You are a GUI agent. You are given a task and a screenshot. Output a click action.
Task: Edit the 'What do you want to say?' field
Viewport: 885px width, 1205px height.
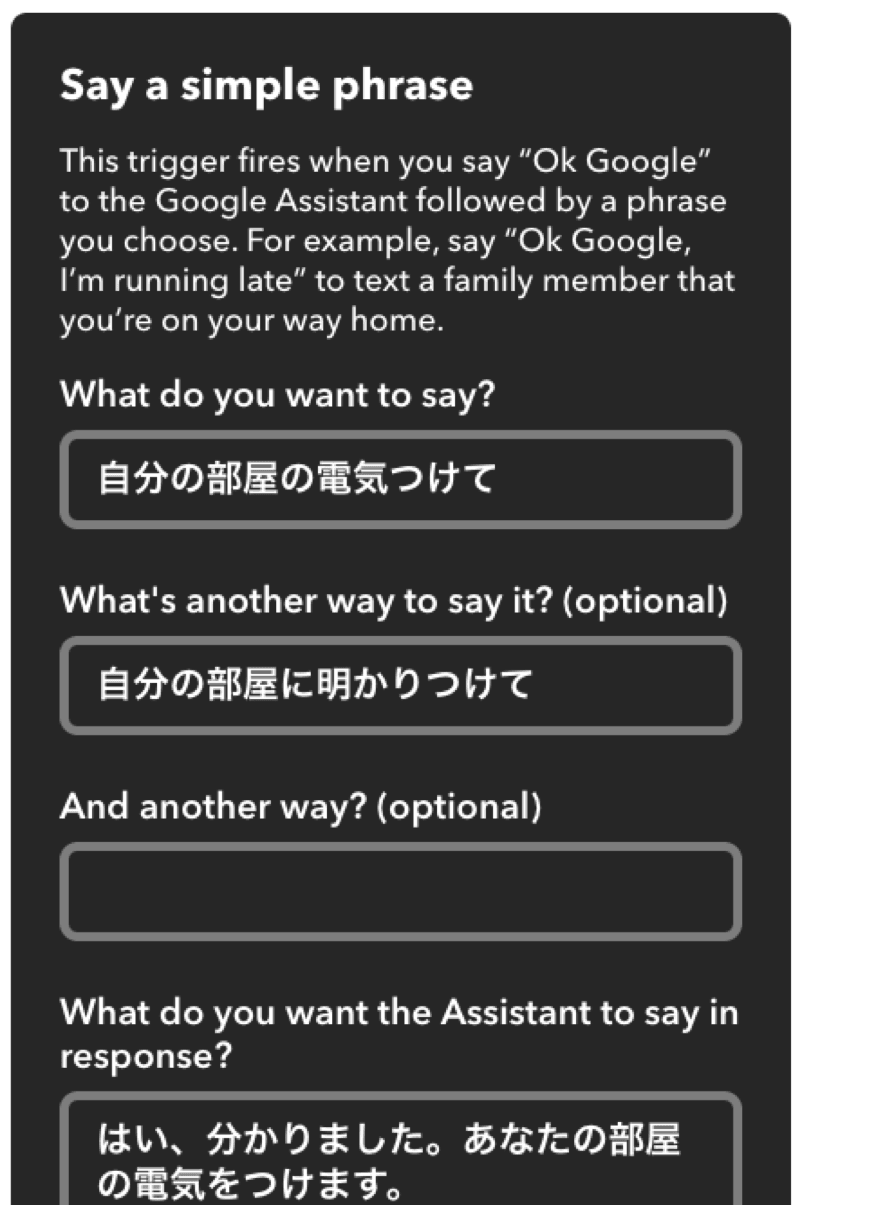point(400,480)
